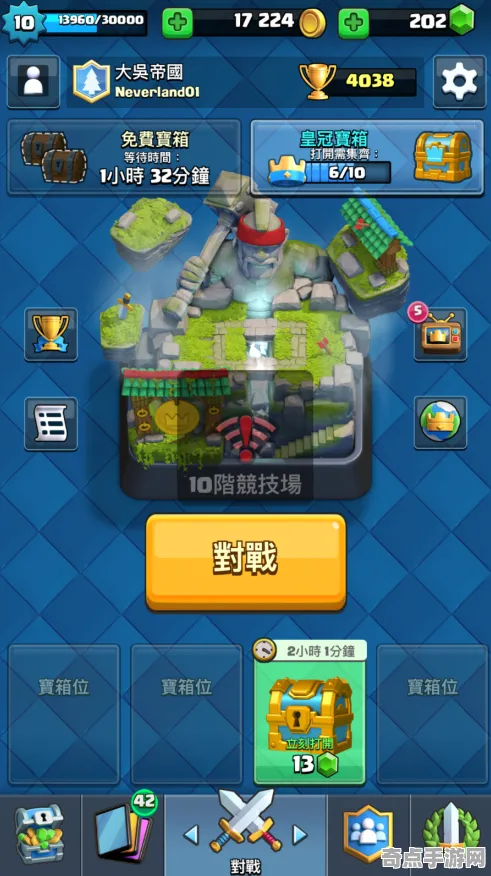Open the globe crown activity icon

pos(440,422)
